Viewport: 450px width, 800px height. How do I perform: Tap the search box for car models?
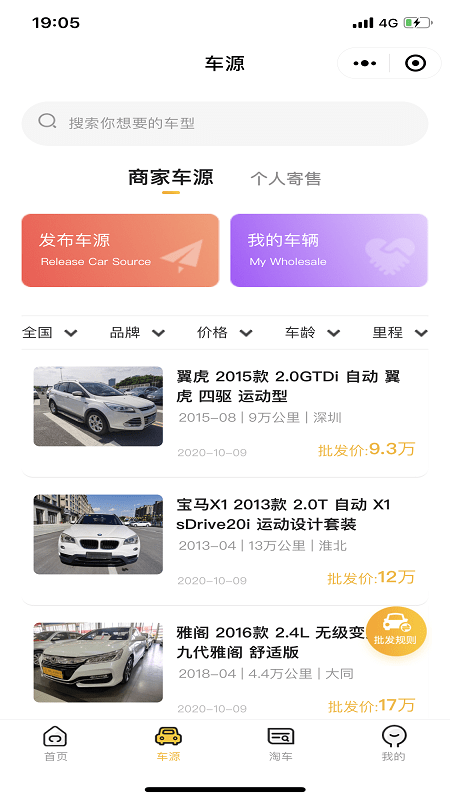[x=224, y=123]
